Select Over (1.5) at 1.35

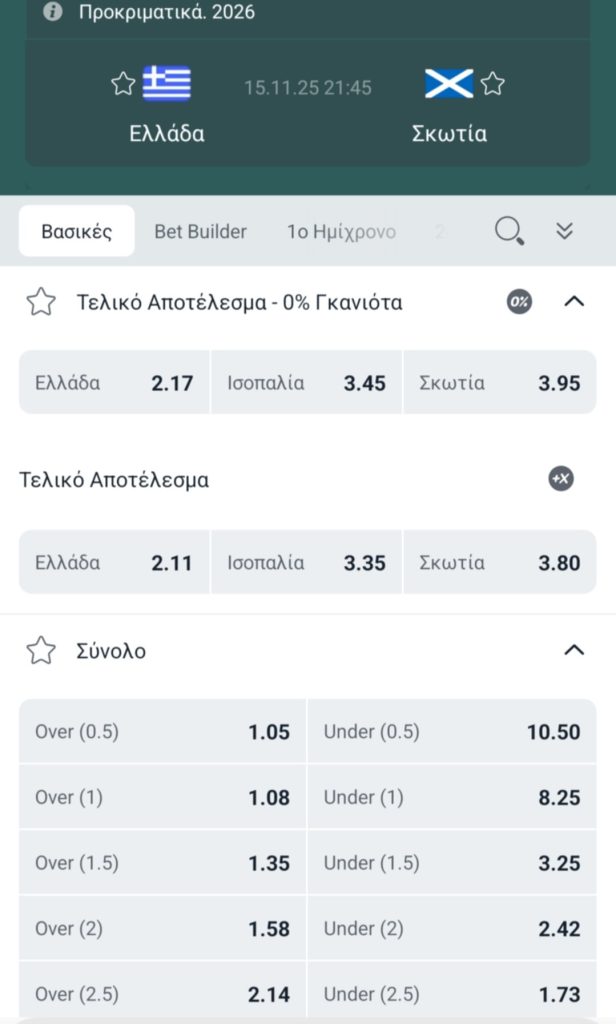pos(162,863)
